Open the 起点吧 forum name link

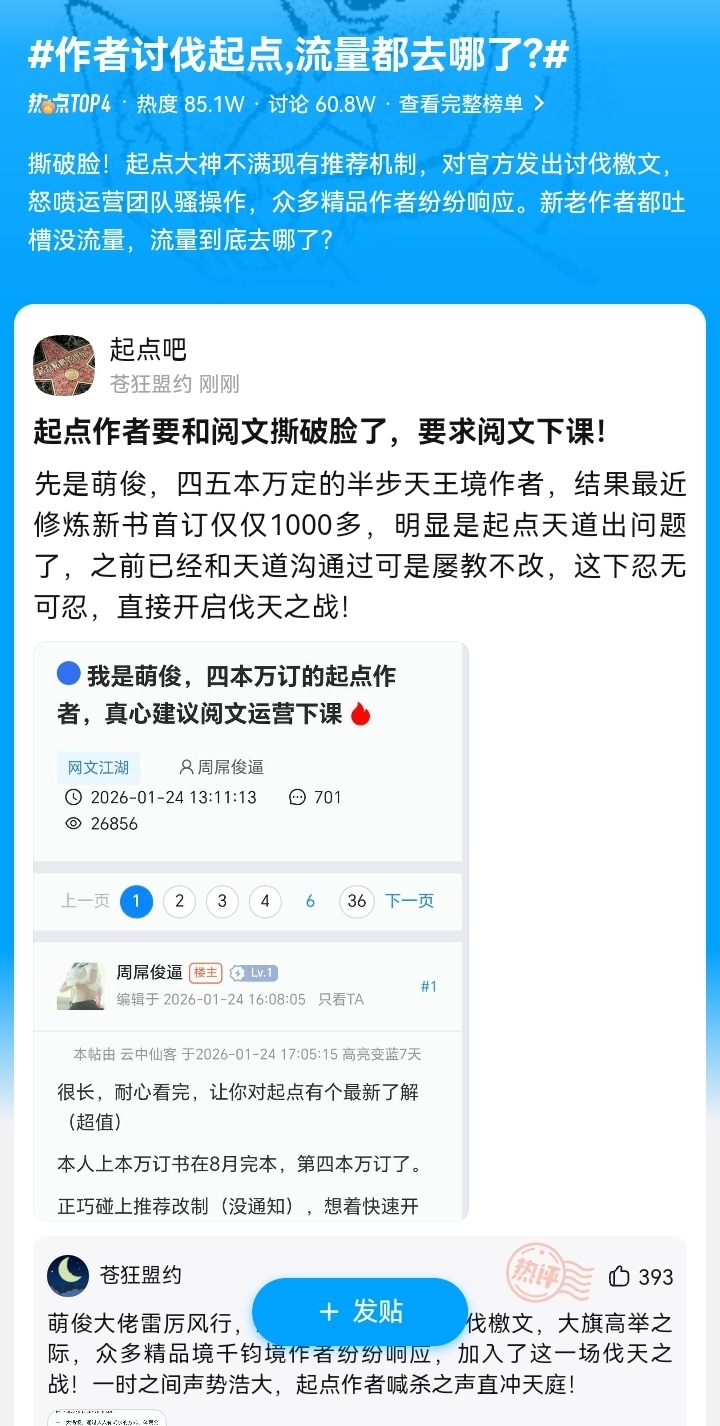click(148, 350)
